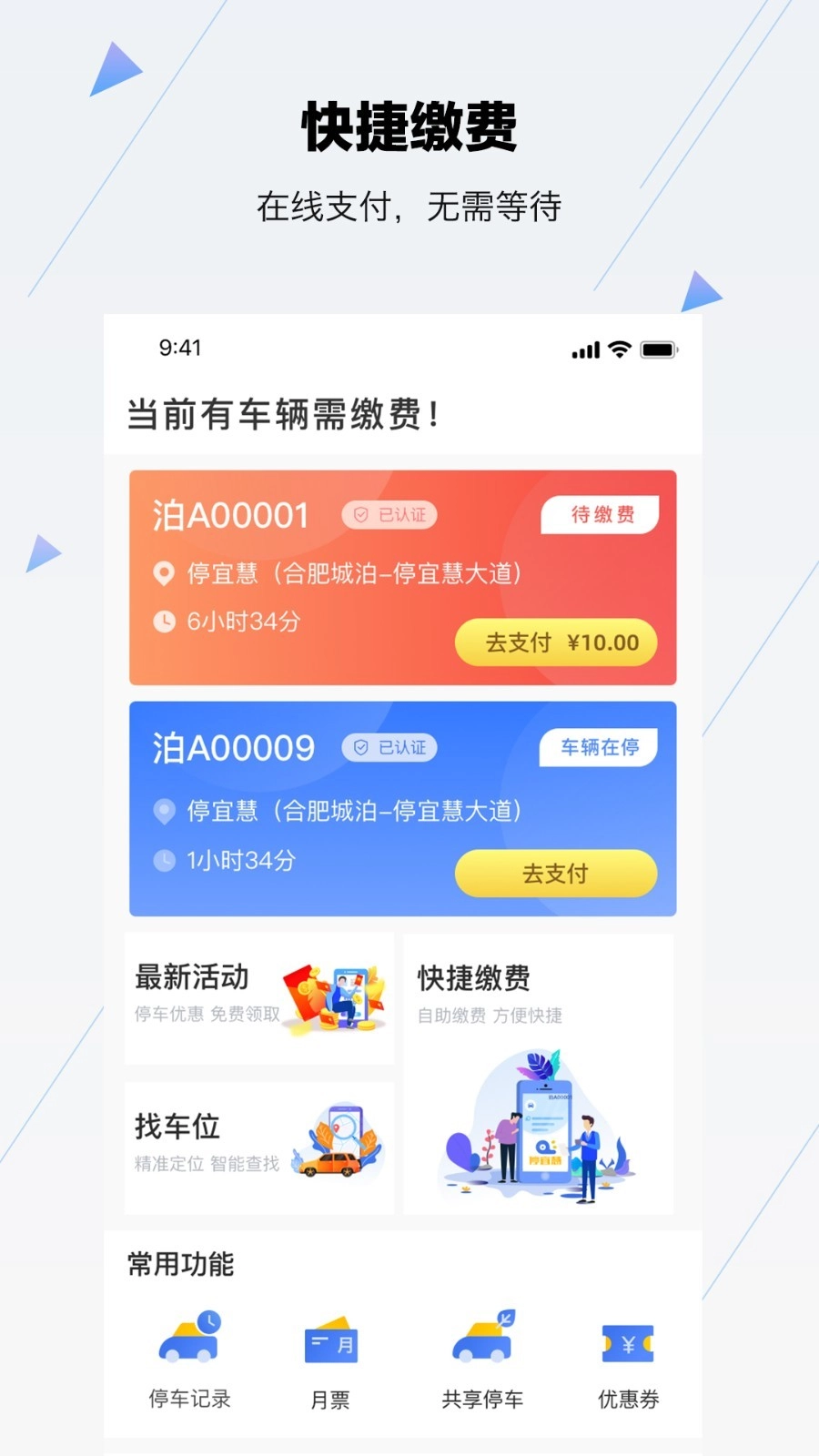Click the location pin icon on 泊A00001 card
Viewport: 819px width, 1456px height.
point(163,573)
